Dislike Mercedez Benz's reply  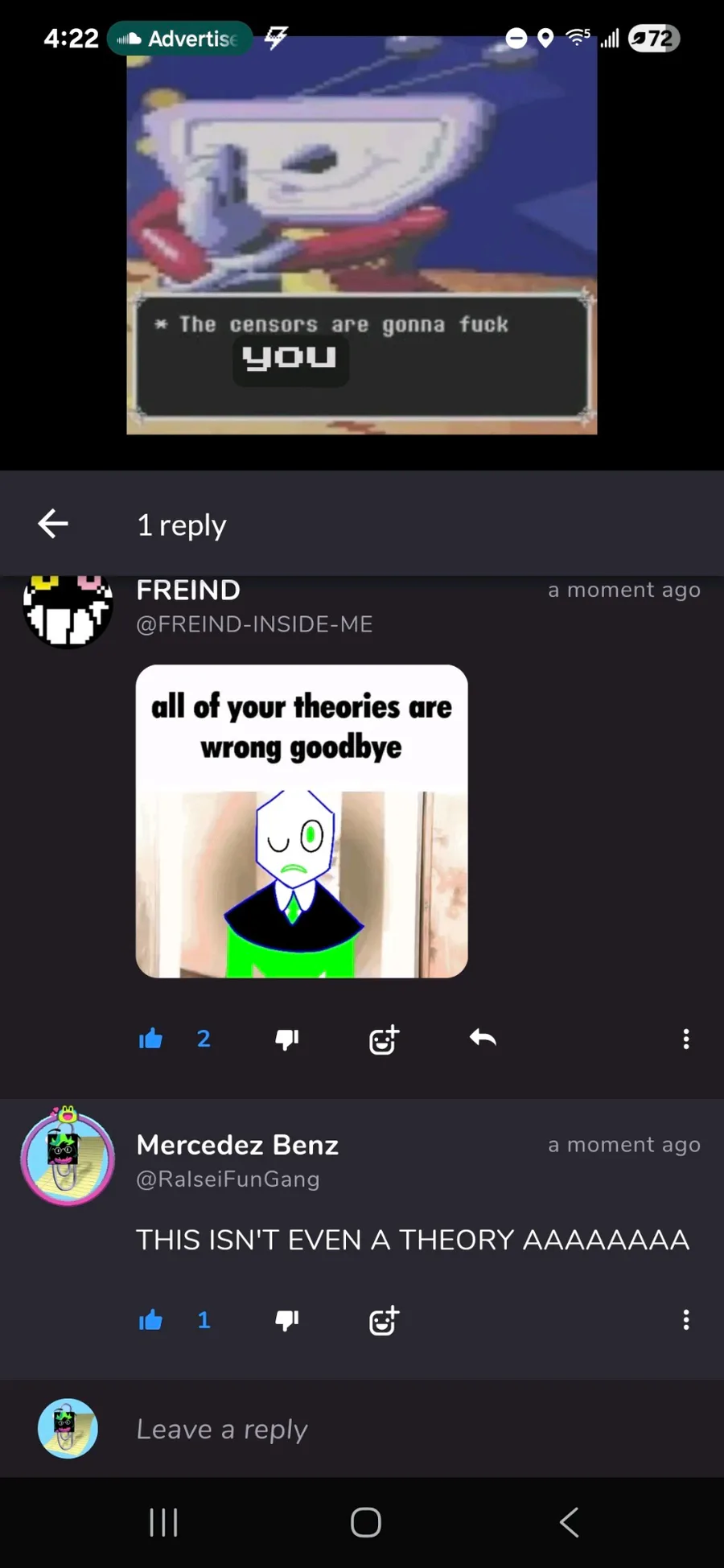tap(286, 1320)
